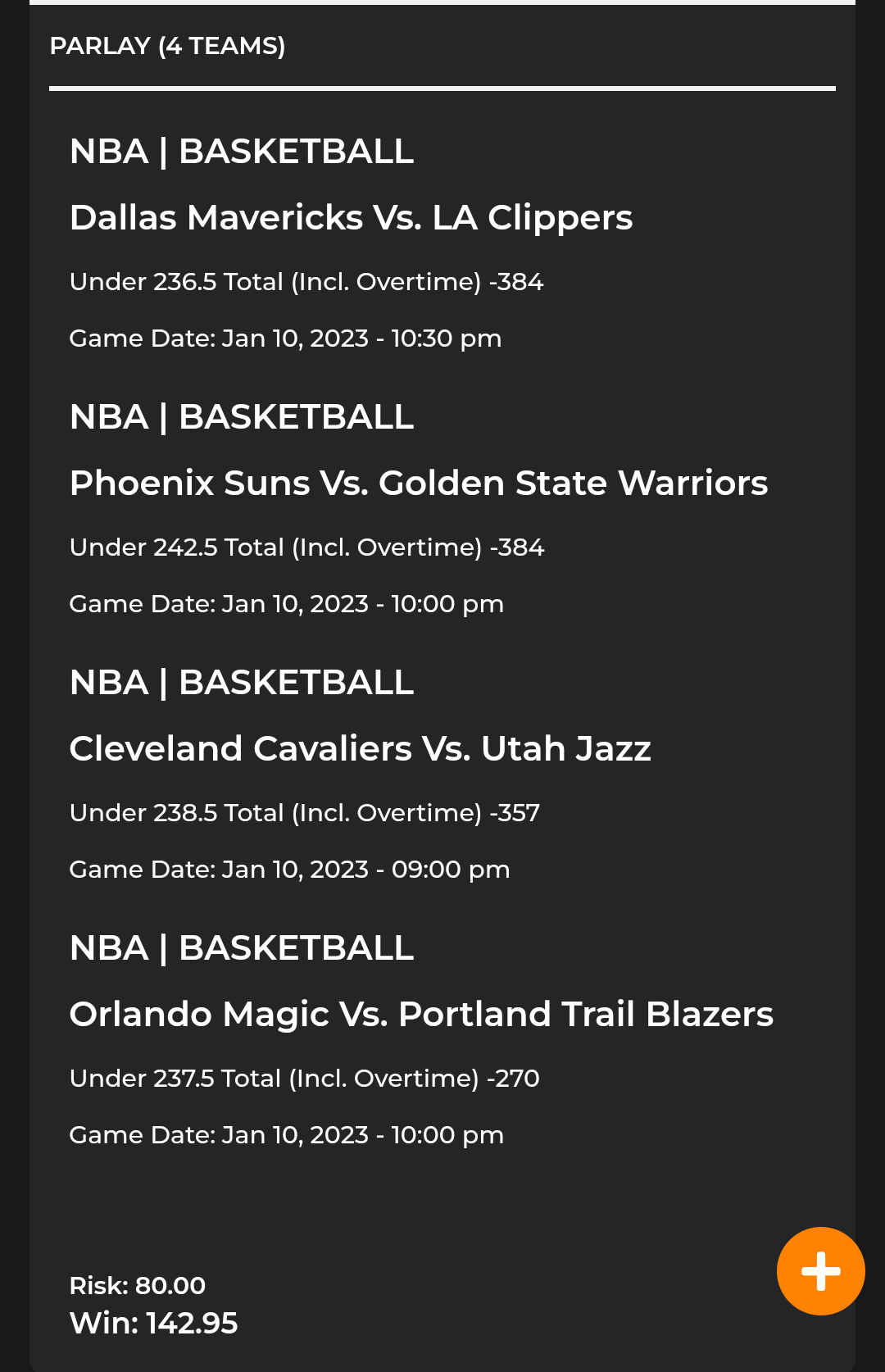
Task: Click the Win: 142.95 amount
Action: [x=153, y=1322]
